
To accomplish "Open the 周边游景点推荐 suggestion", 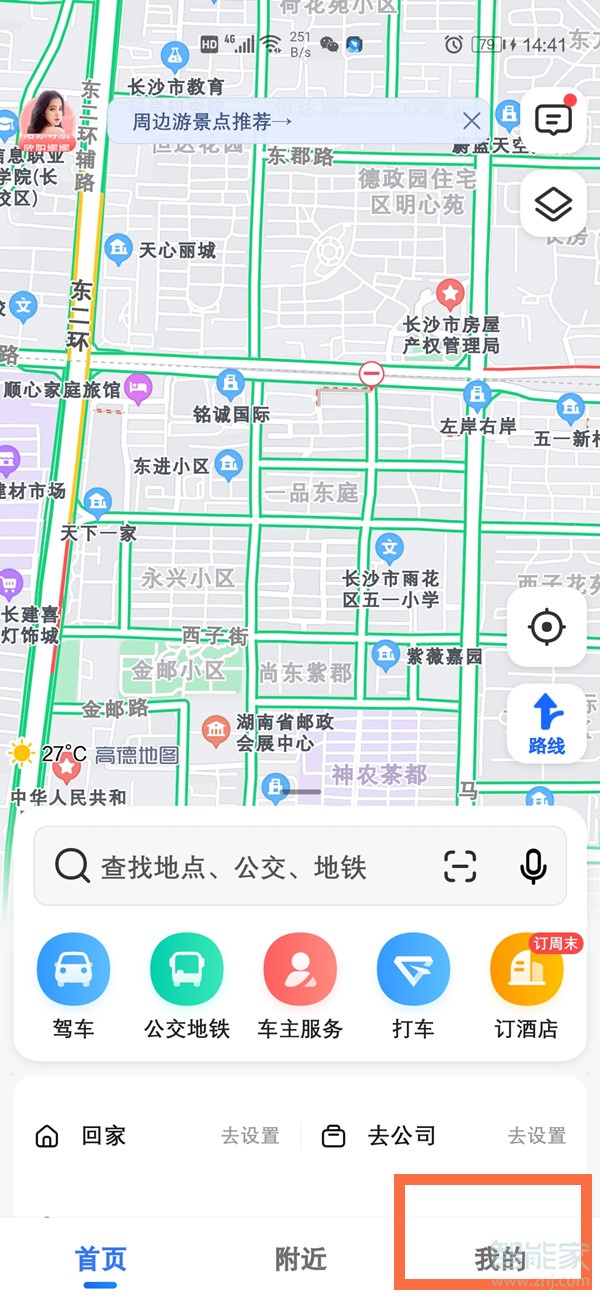I will [x=212, y=122].
